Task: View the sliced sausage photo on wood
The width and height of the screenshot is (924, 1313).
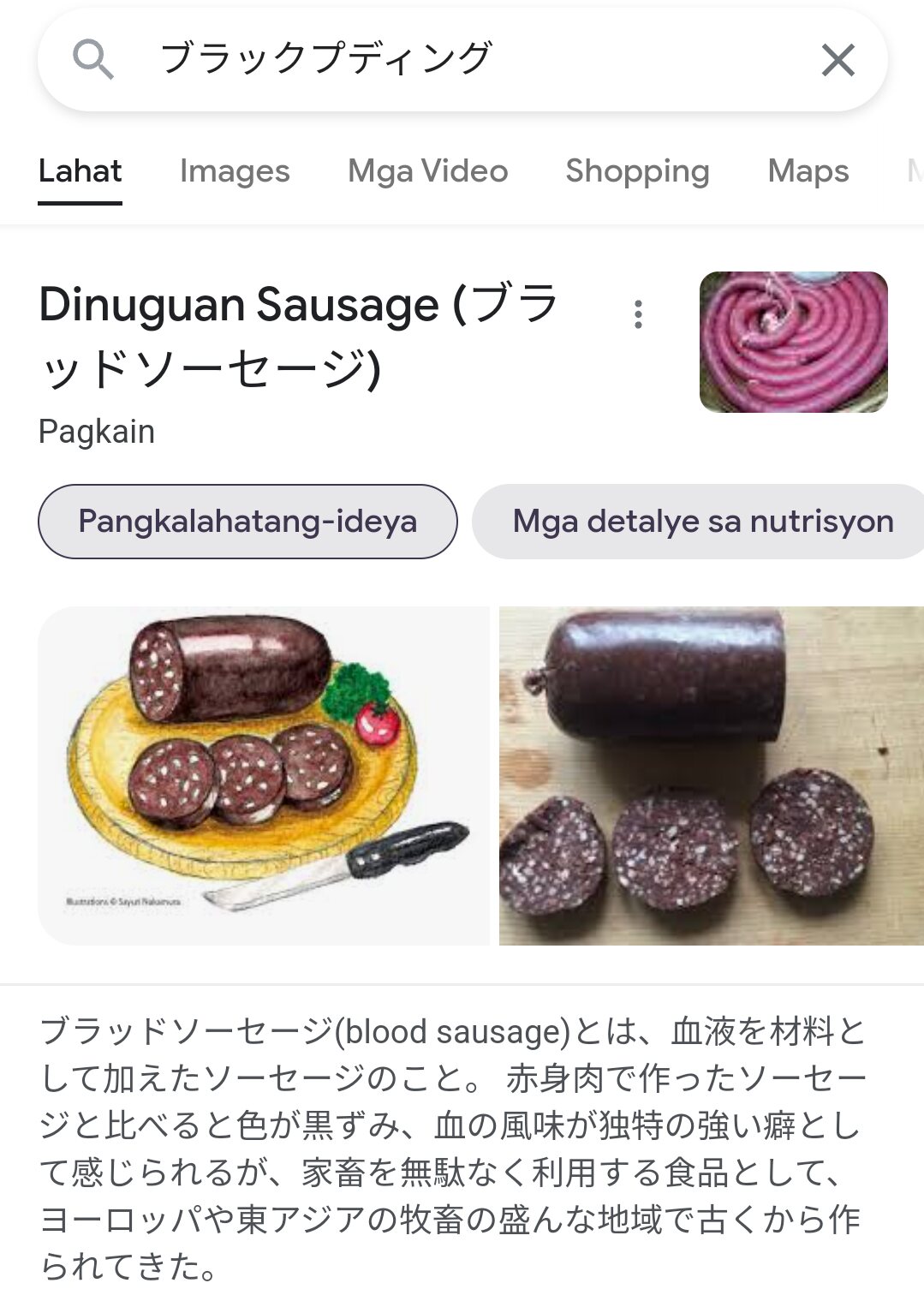Action: pyautogui.click(x=711, y=775)
